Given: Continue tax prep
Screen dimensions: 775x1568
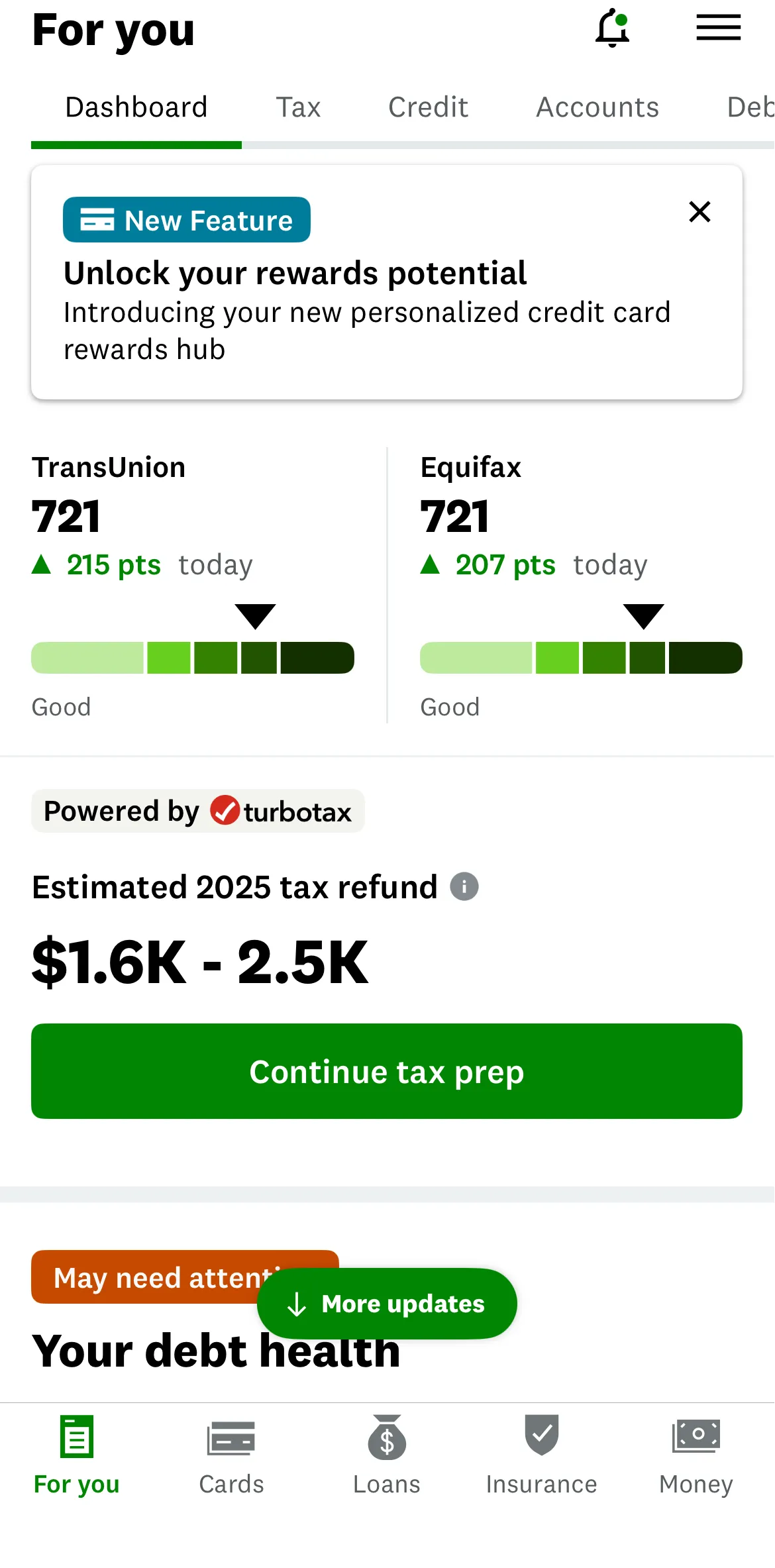Looking at the screenshot, I should (x=387, y=1071).
